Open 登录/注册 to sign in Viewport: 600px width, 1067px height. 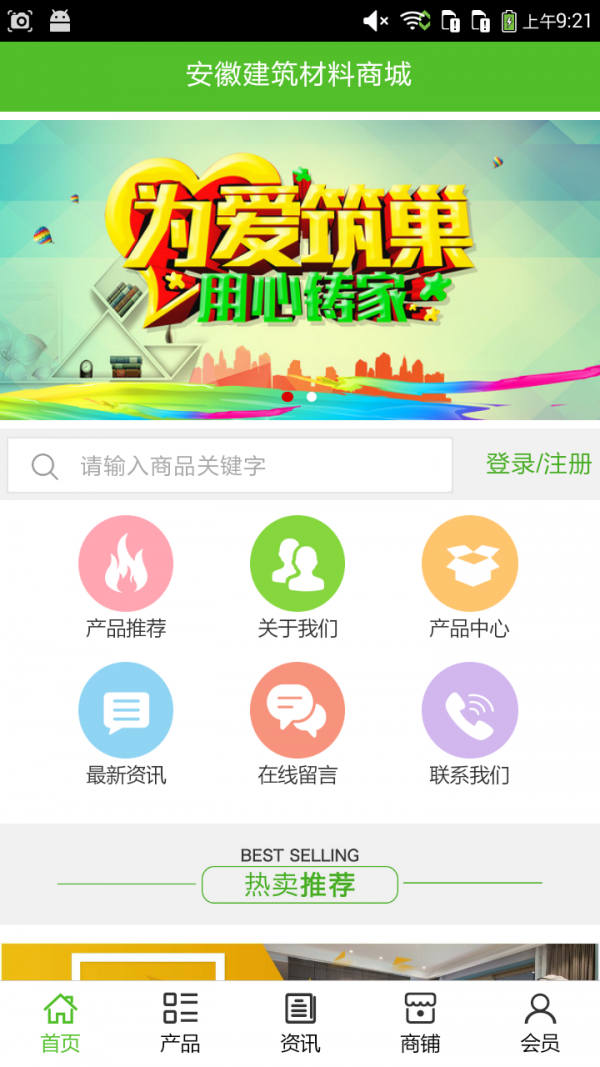pyautogui.click(x=538, y=464)
